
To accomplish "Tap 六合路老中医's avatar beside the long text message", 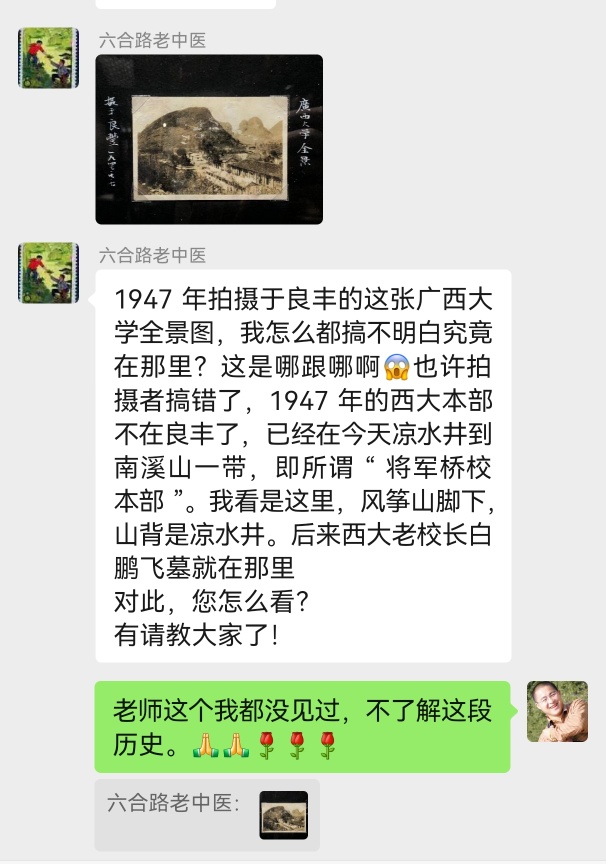I will tap(48, 272).
